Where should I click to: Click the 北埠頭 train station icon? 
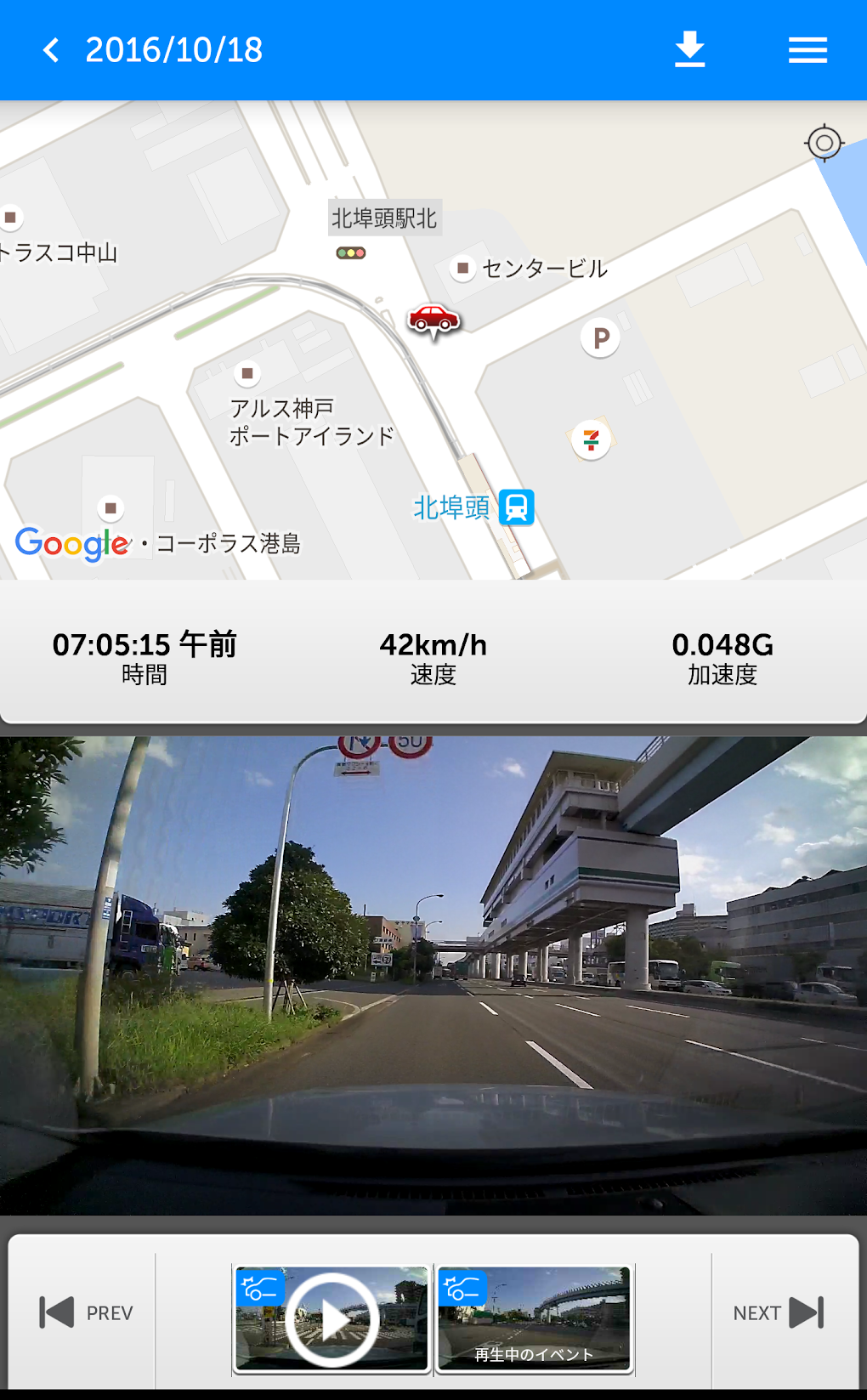516,507
